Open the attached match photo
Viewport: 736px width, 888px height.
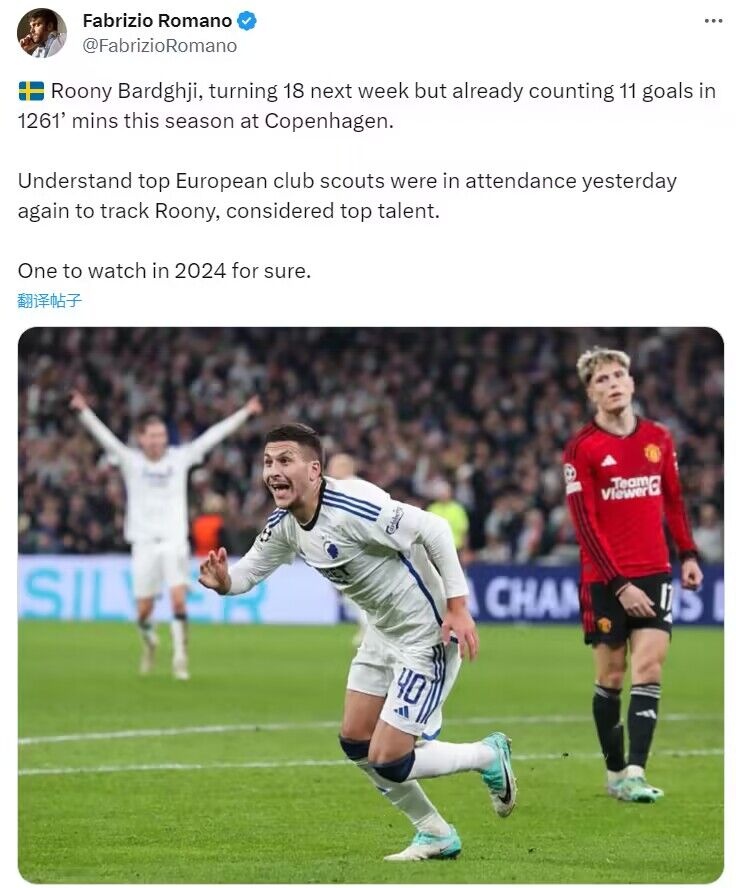tap(370, 604)
